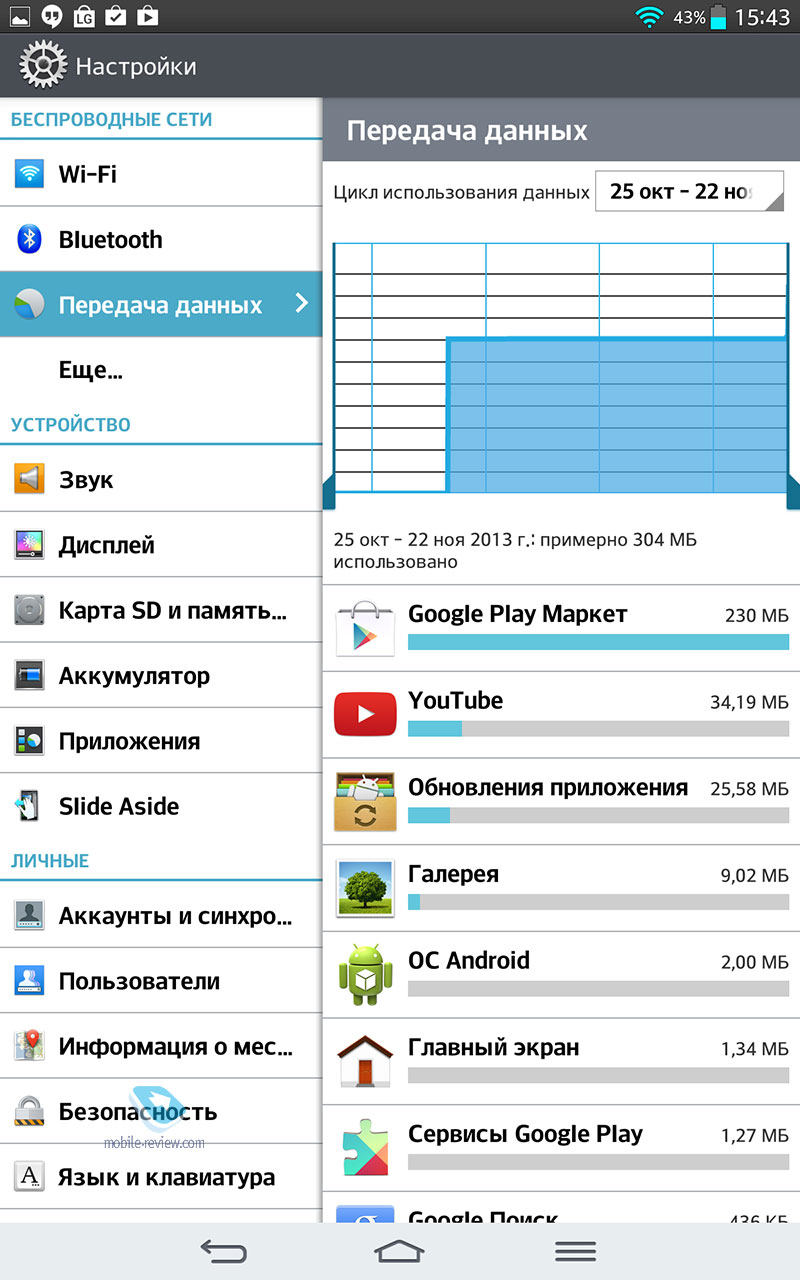Open Приложения settings
This screenshot has height=1280, width=800.
[160, 741]
